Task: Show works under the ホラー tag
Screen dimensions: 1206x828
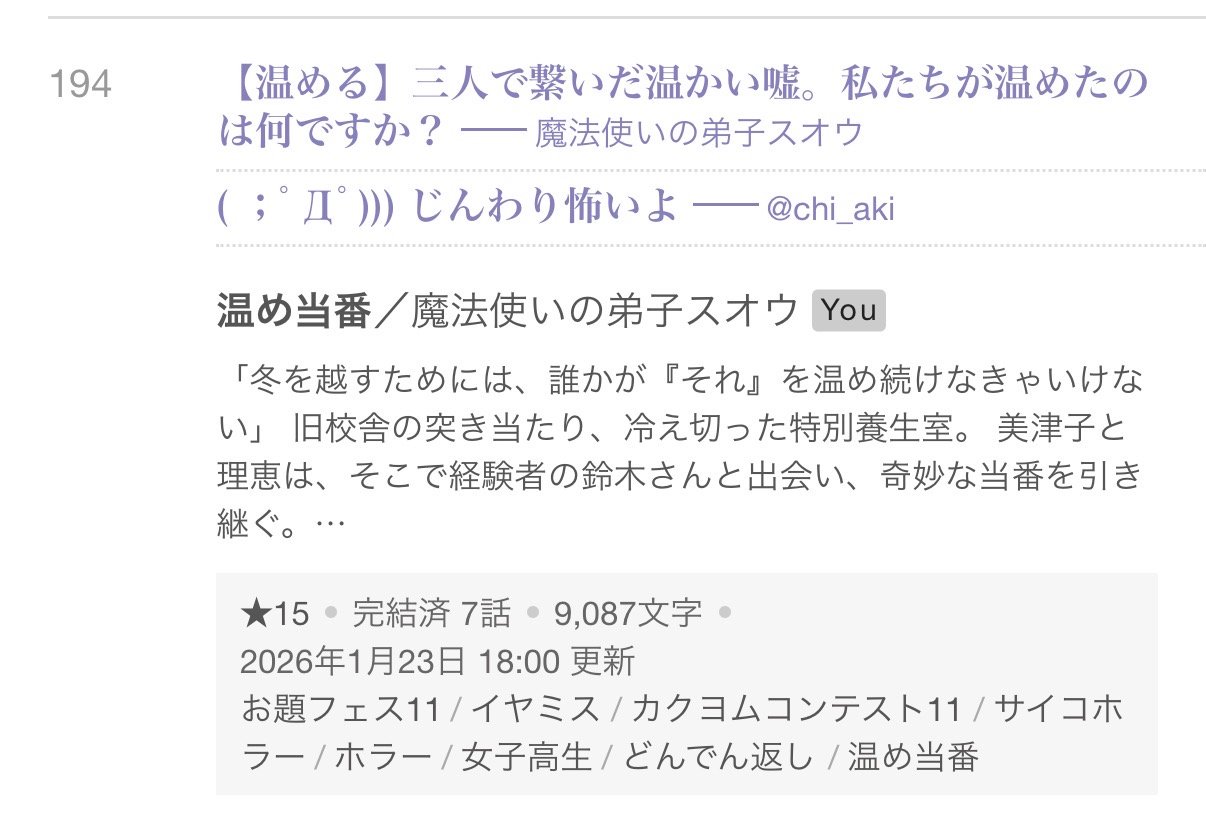Action: 382,757
